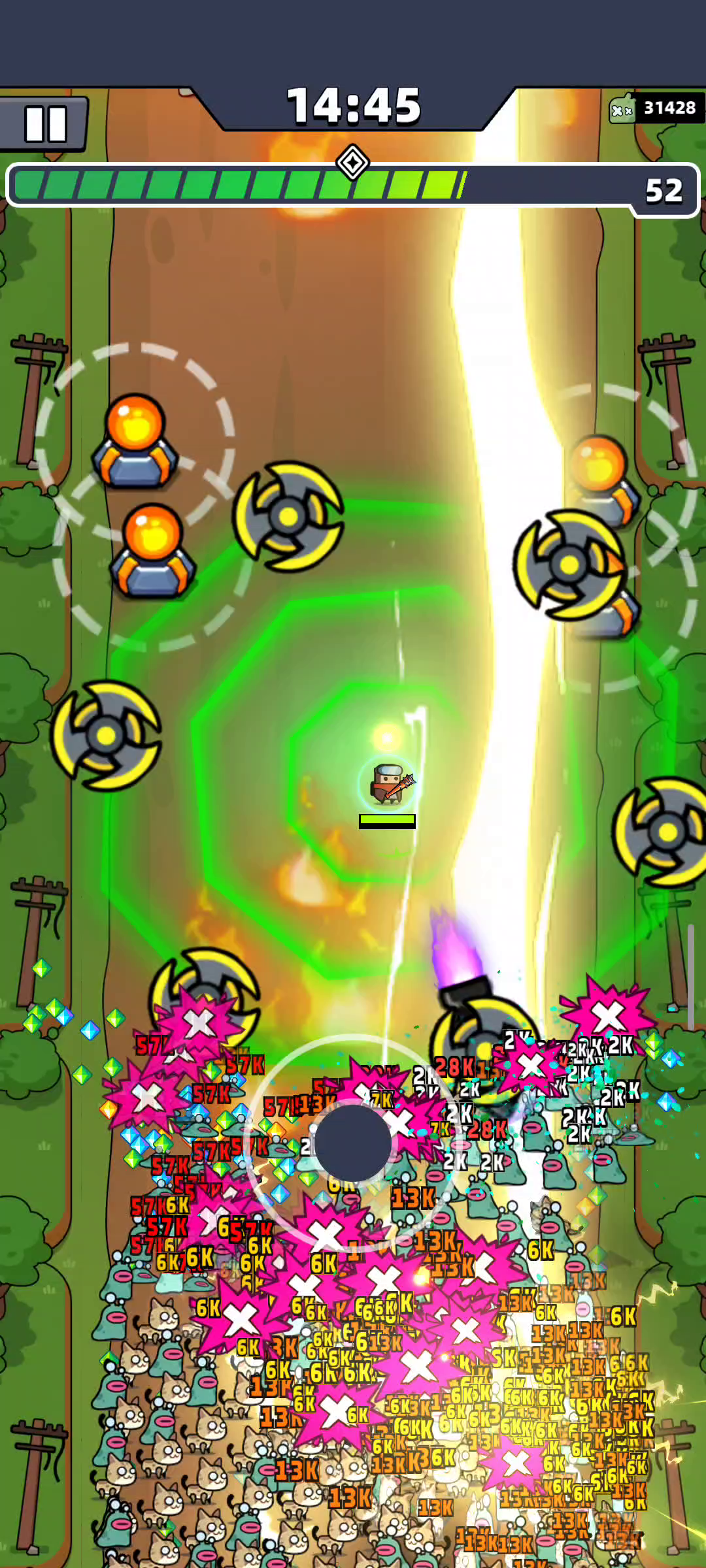
Task: Tap the virtual joystick knob
Action: 353,1143
